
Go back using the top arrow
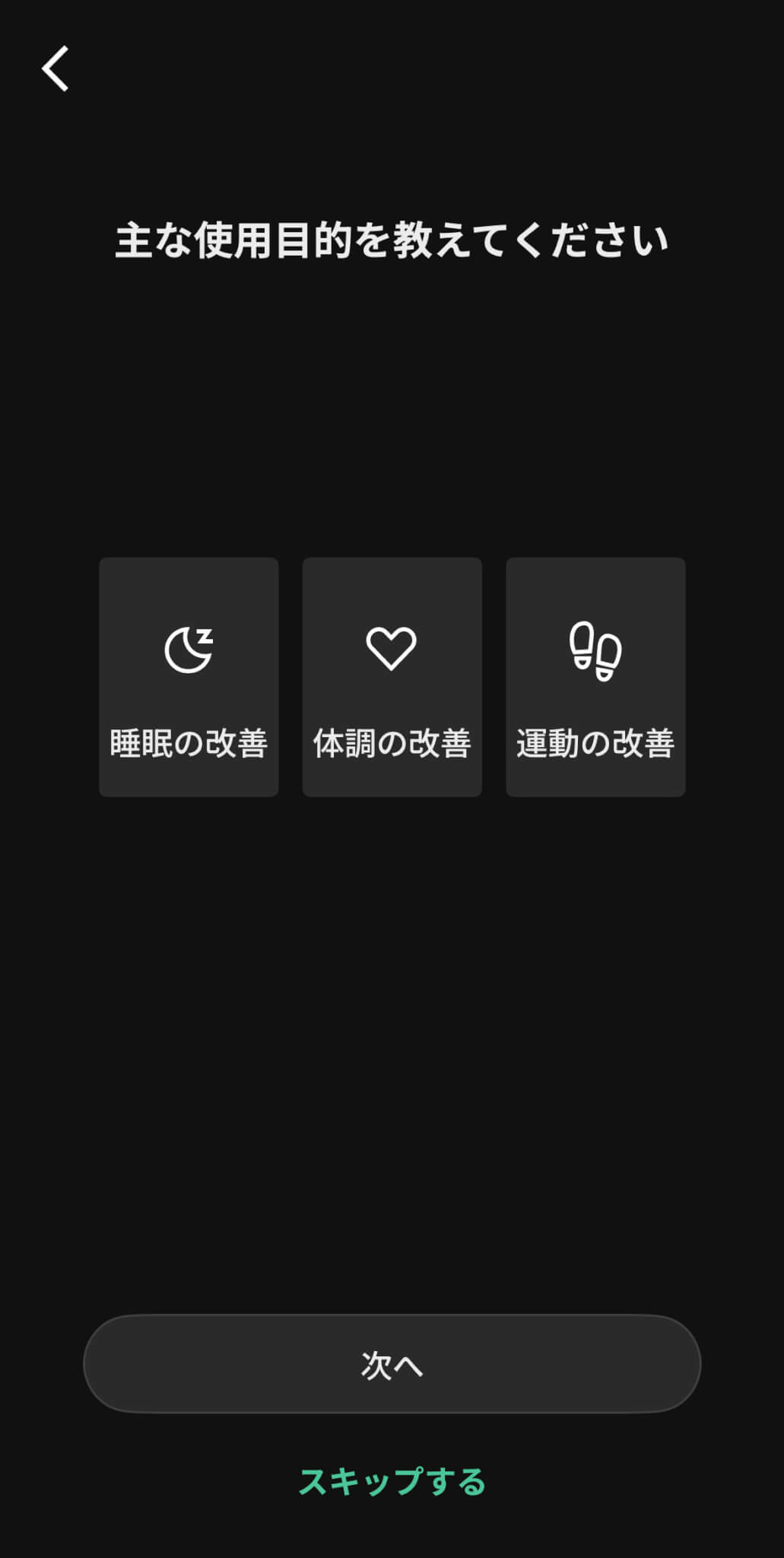[x=56, y=68]
